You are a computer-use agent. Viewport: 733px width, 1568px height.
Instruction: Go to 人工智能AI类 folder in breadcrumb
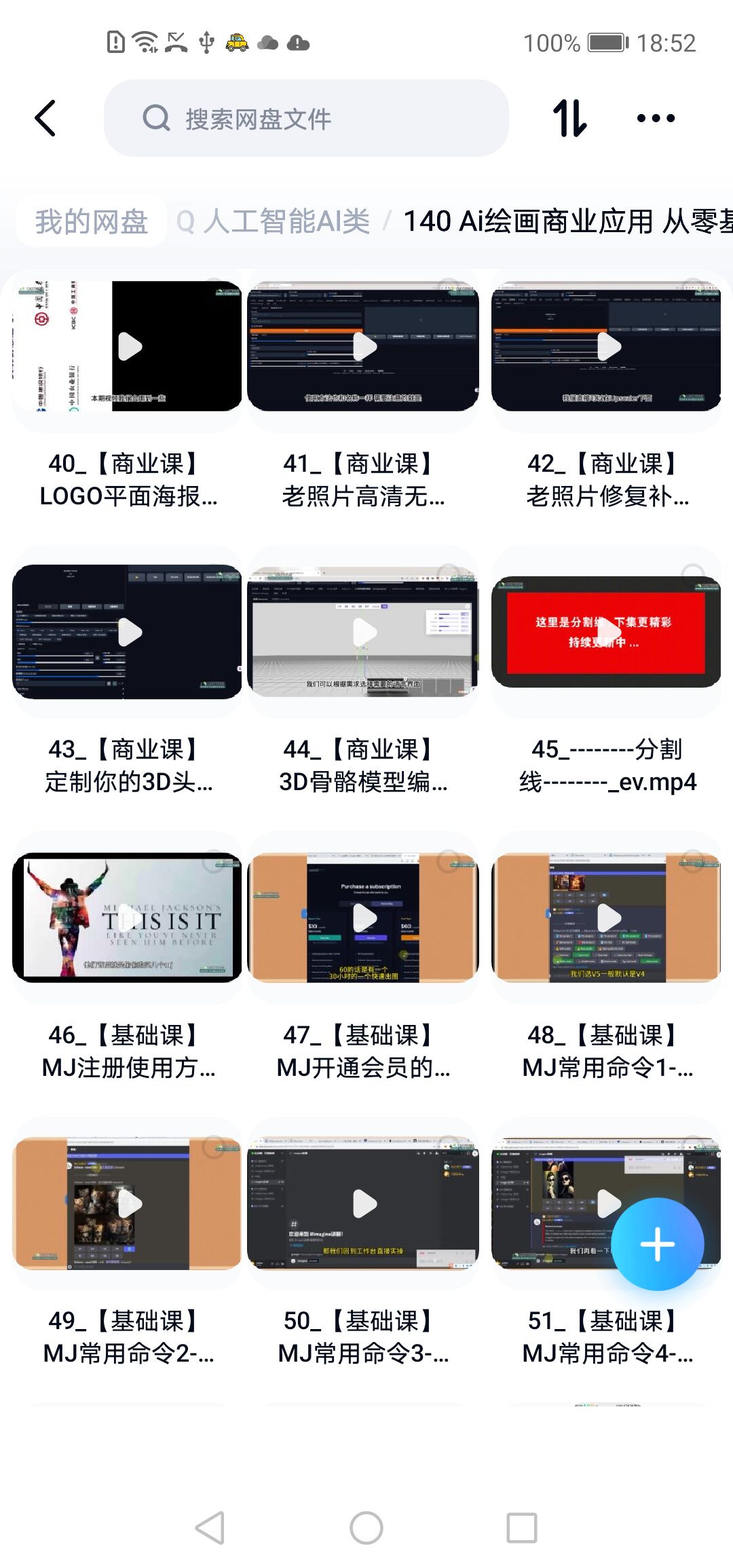(x=285, y=222)
